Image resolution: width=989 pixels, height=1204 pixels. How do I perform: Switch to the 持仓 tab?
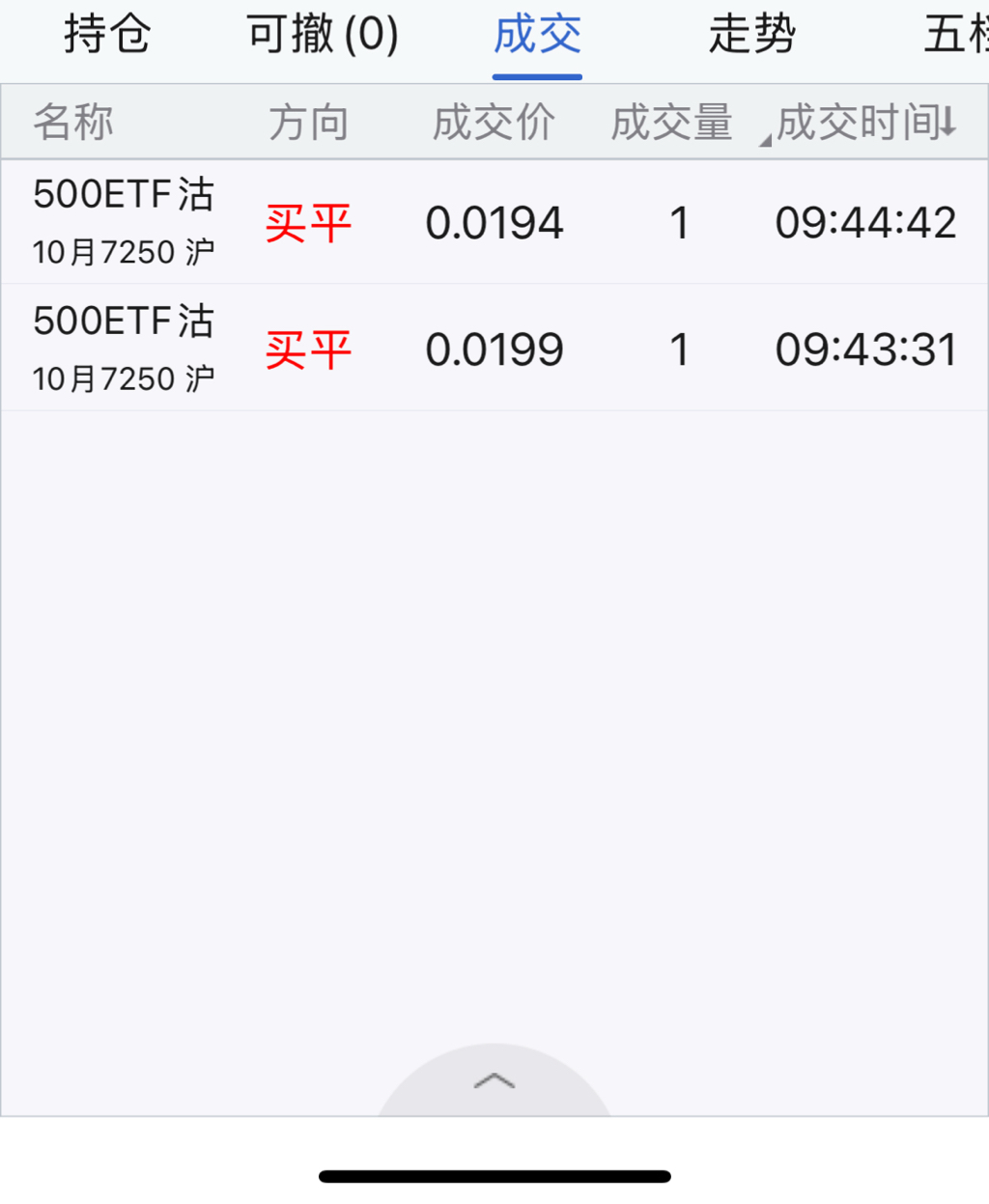(107, 36)
